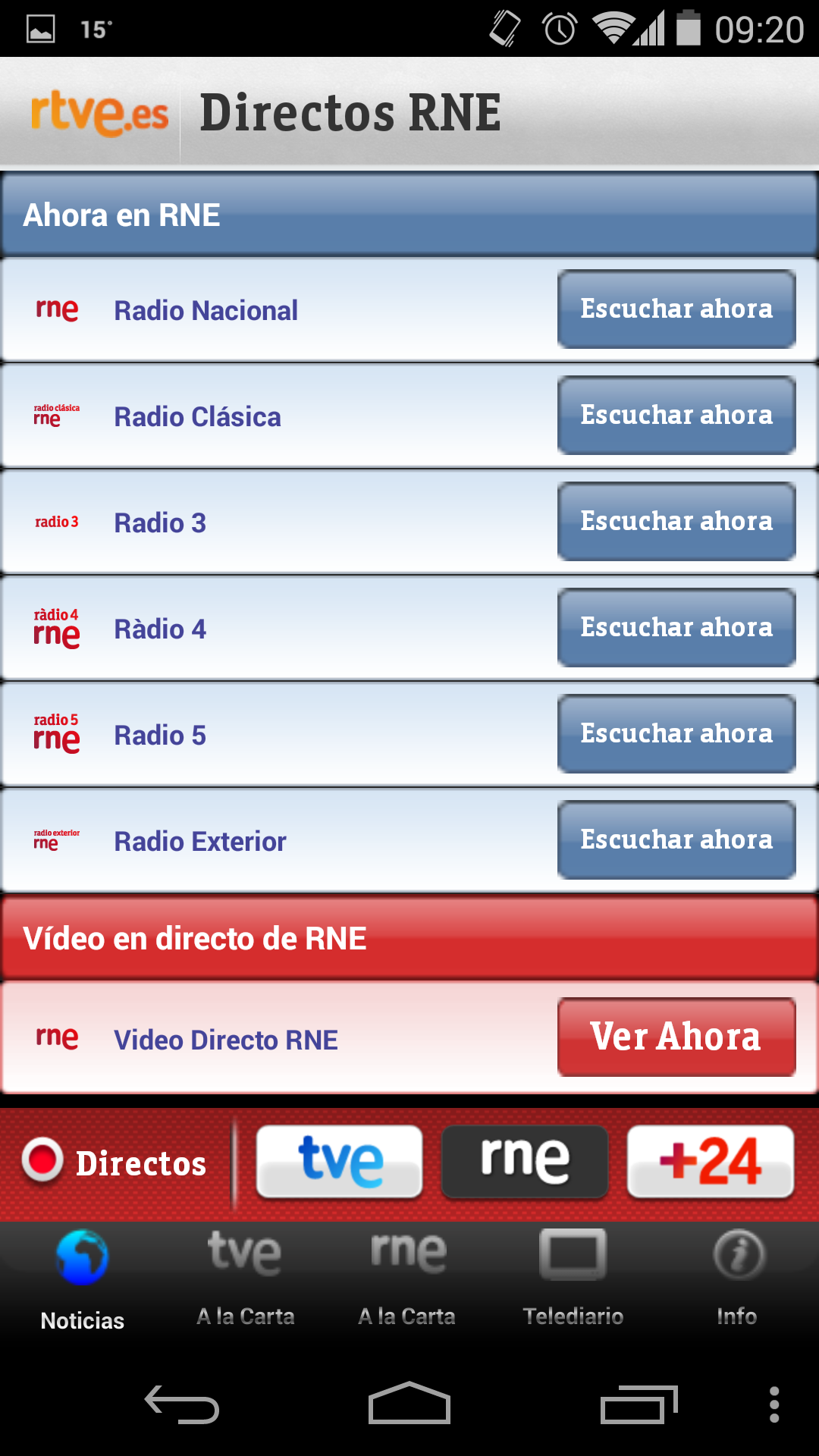Go back using system back button
The image size is (819, 1456).
point(182,1404)
